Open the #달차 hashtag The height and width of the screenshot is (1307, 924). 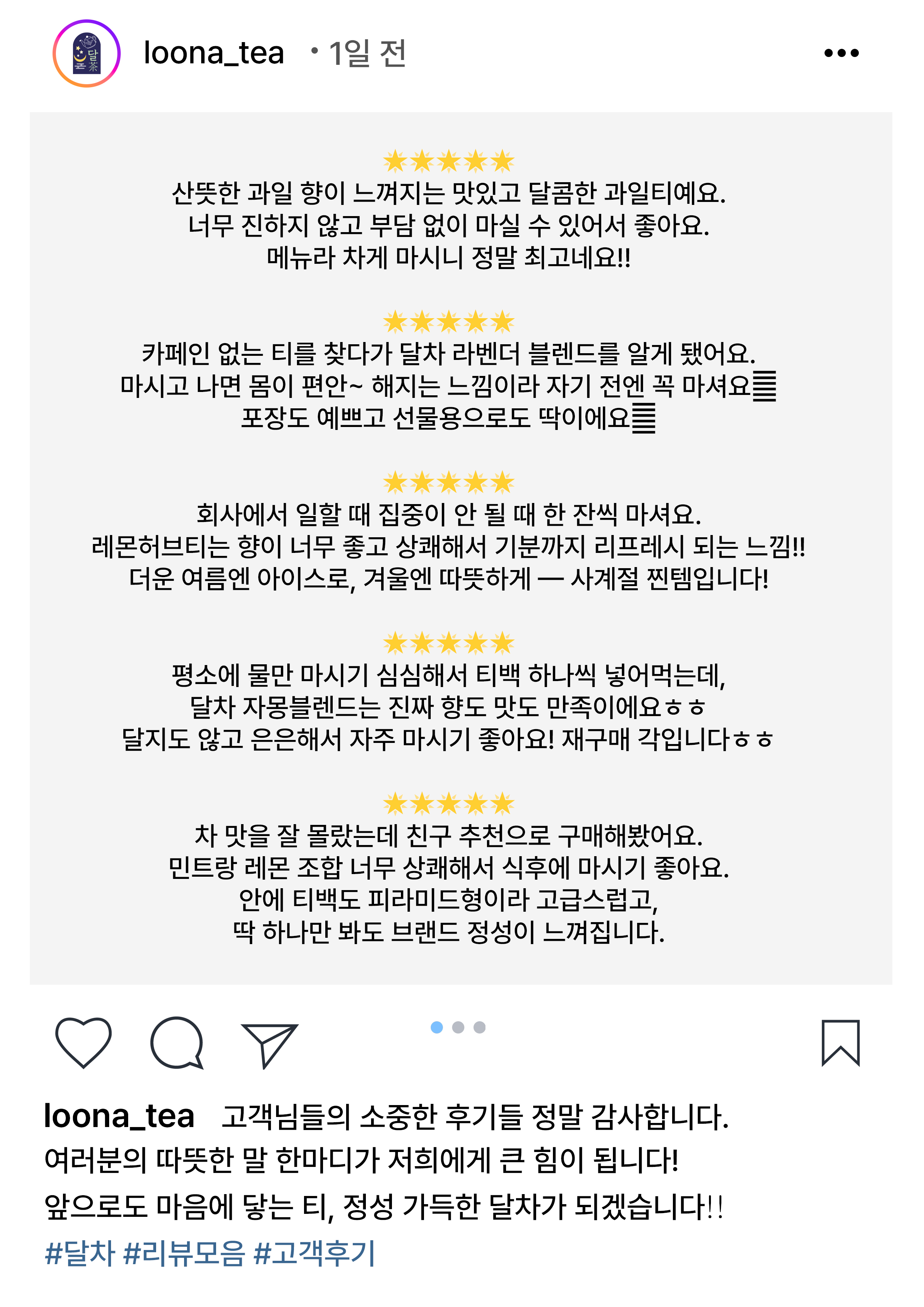(80, 1253)
